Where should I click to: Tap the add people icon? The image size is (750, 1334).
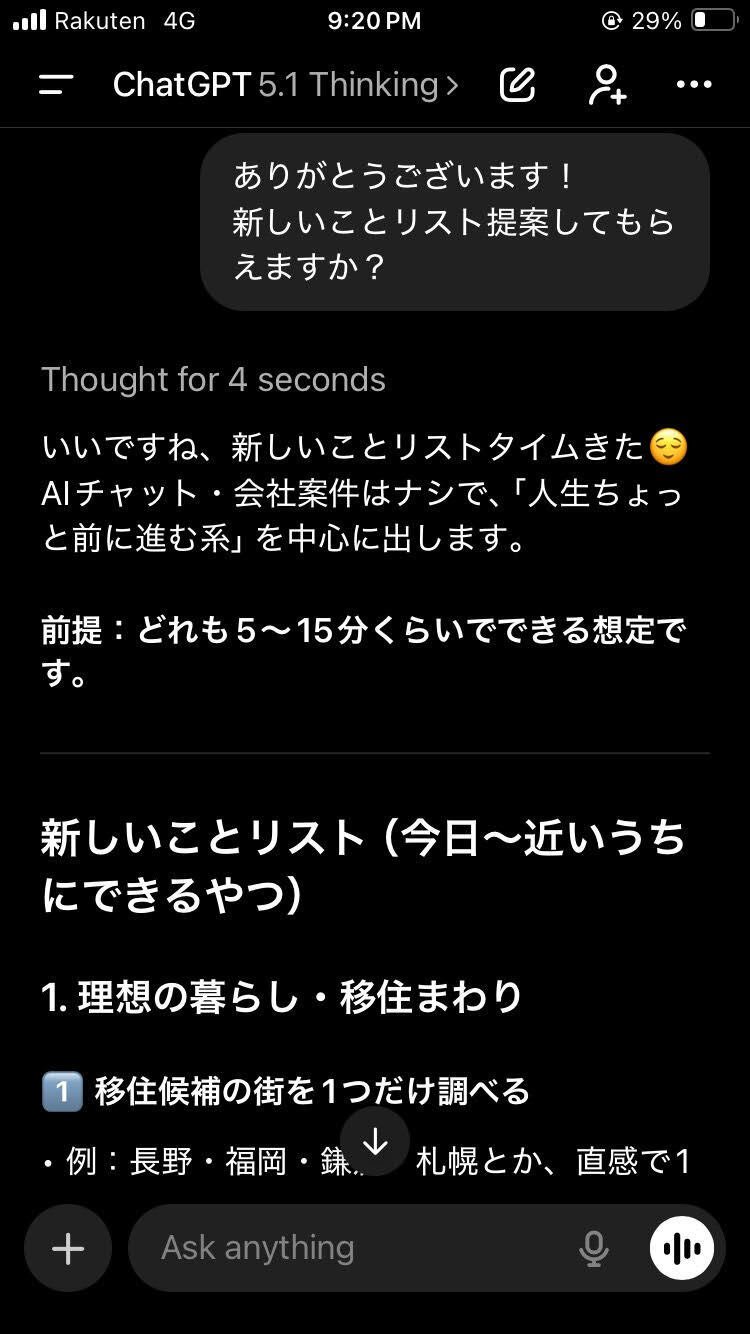point(606,84)
